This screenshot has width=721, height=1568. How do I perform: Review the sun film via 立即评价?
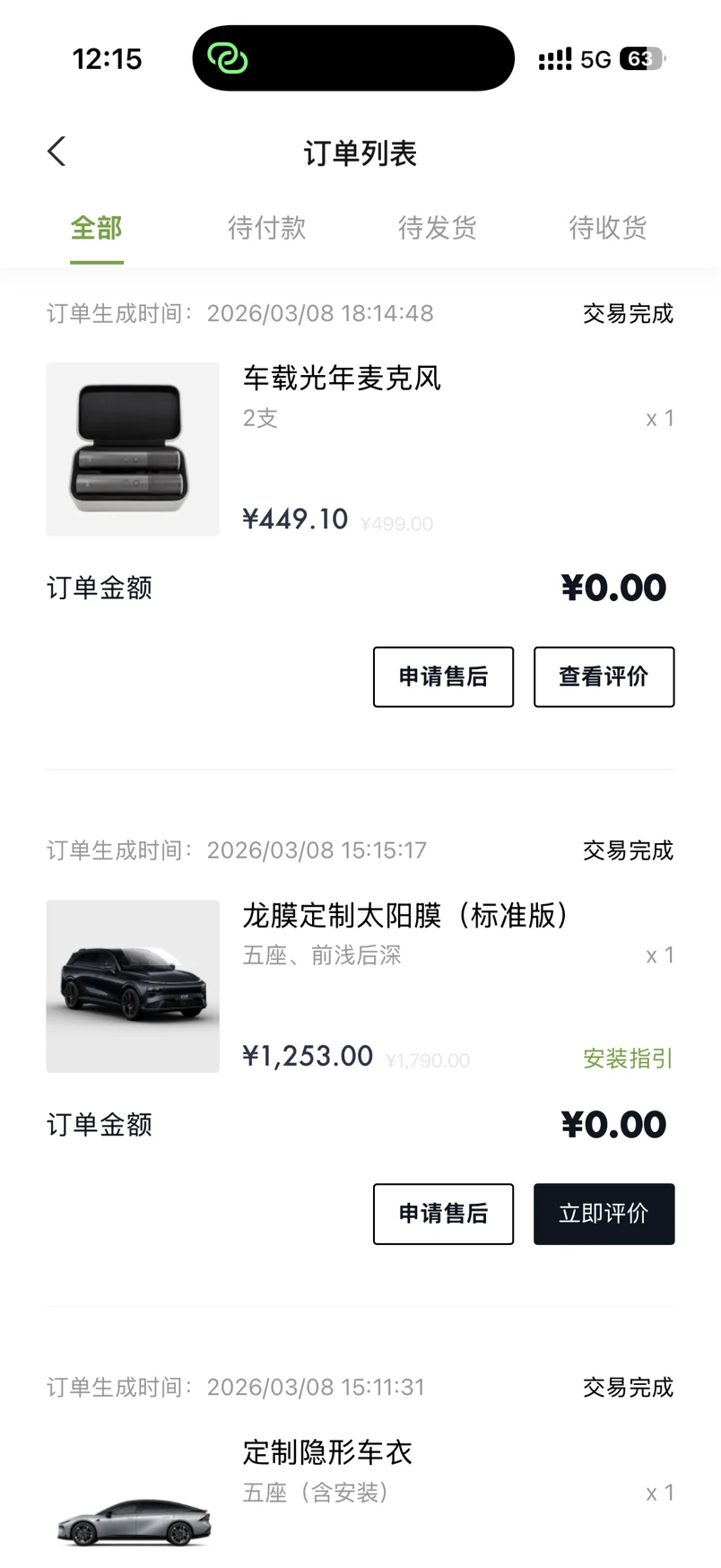point(604,1214)
